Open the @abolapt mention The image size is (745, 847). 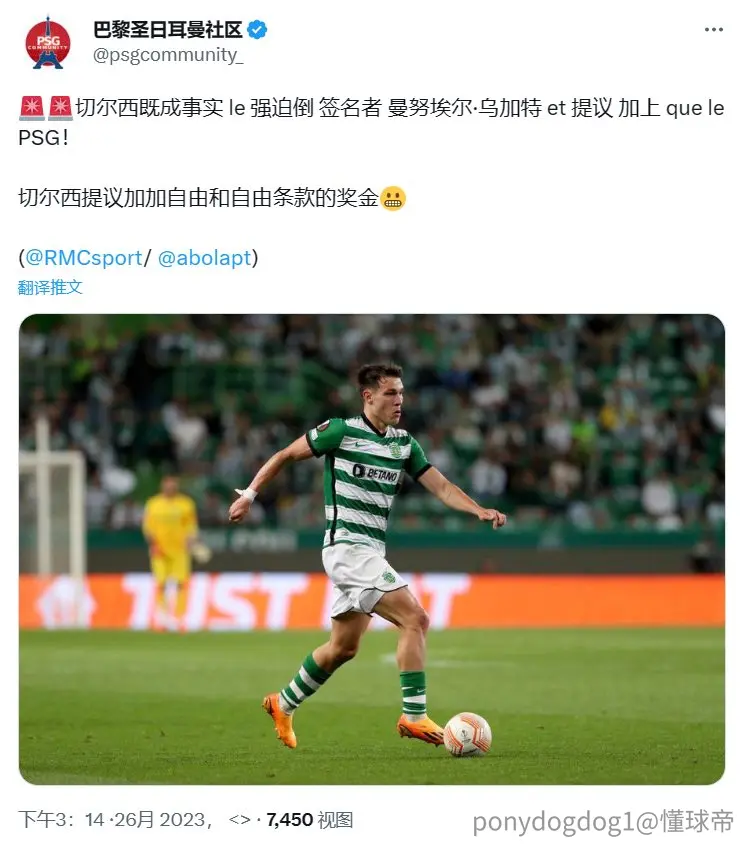click(205, 258)
